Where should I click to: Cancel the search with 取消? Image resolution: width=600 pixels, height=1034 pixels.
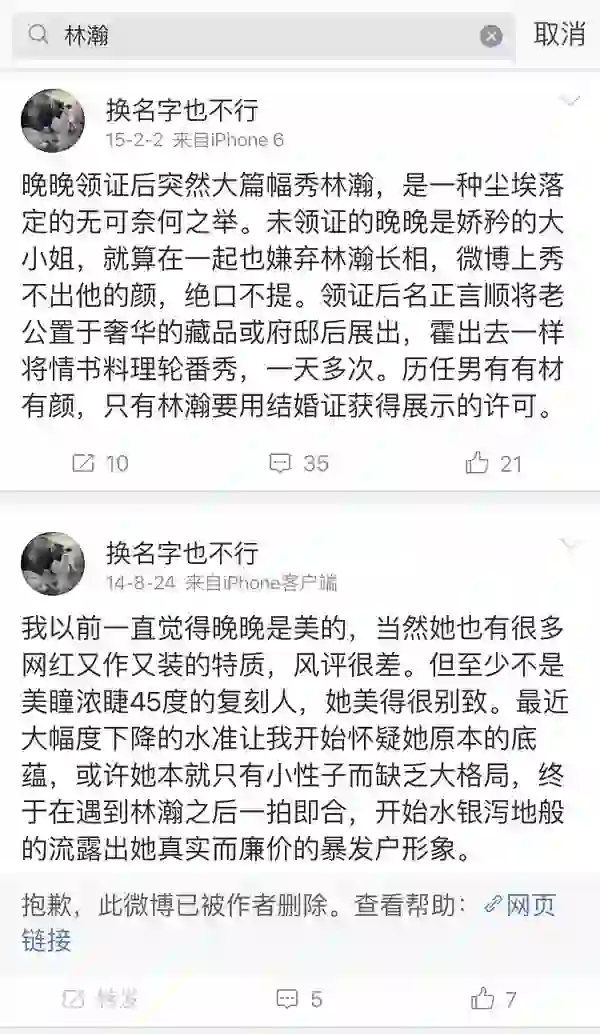click(x=559, y=34)
